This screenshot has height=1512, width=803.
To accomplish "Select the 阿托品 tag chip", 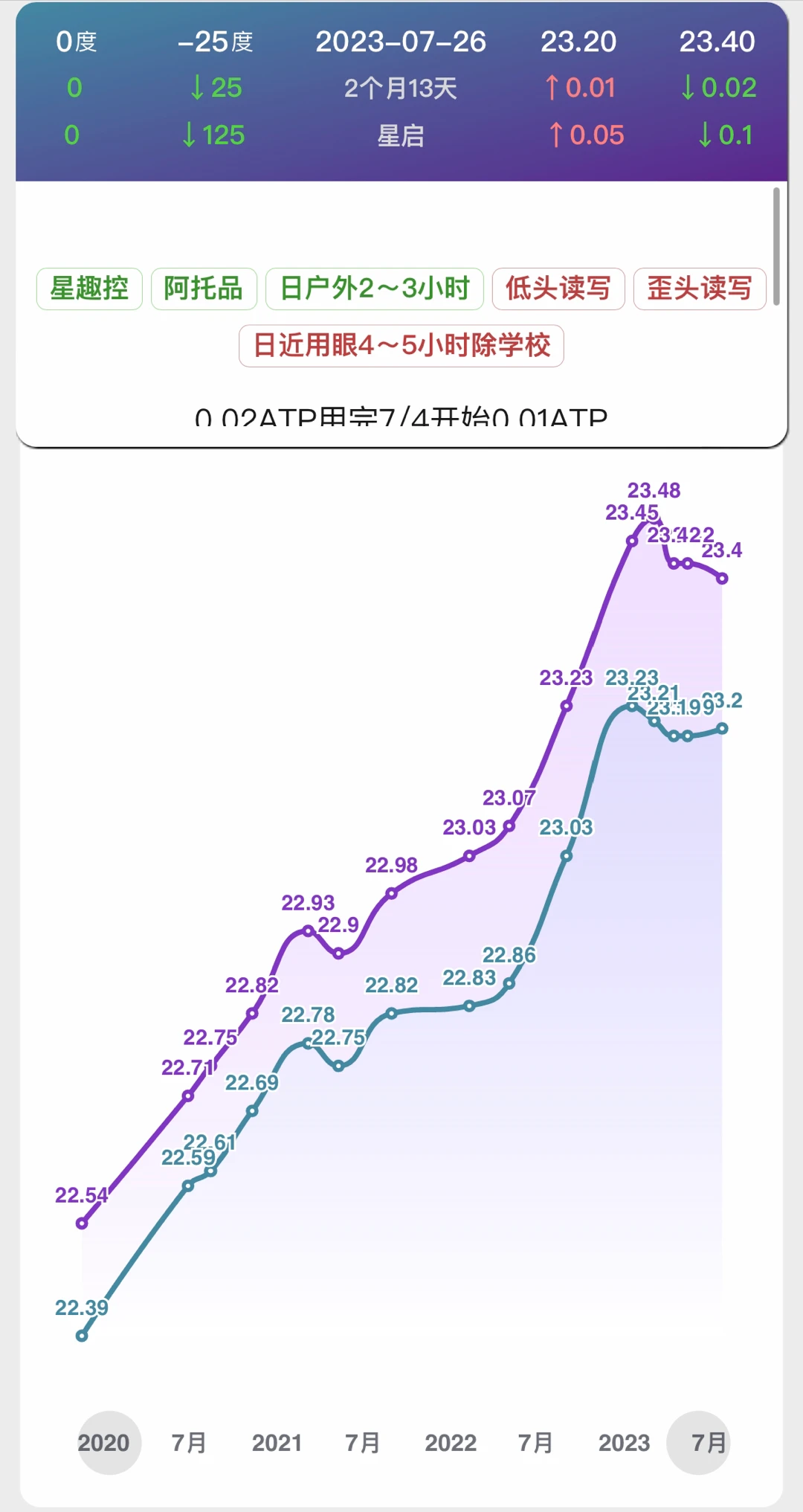I will click(204, 289).
